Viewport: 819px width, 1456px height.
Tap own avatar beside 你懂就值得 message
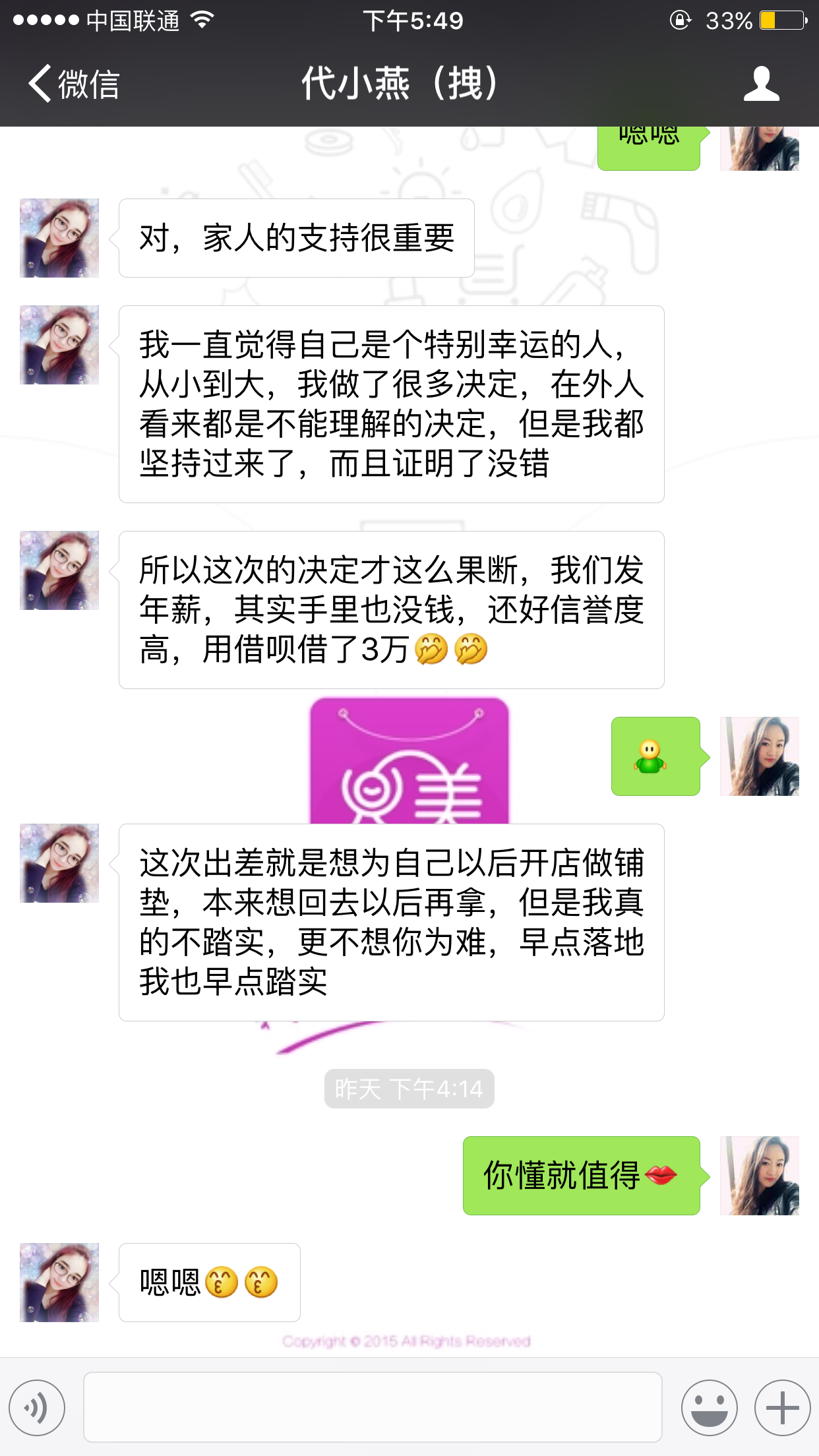click(x=759, y=1175)
